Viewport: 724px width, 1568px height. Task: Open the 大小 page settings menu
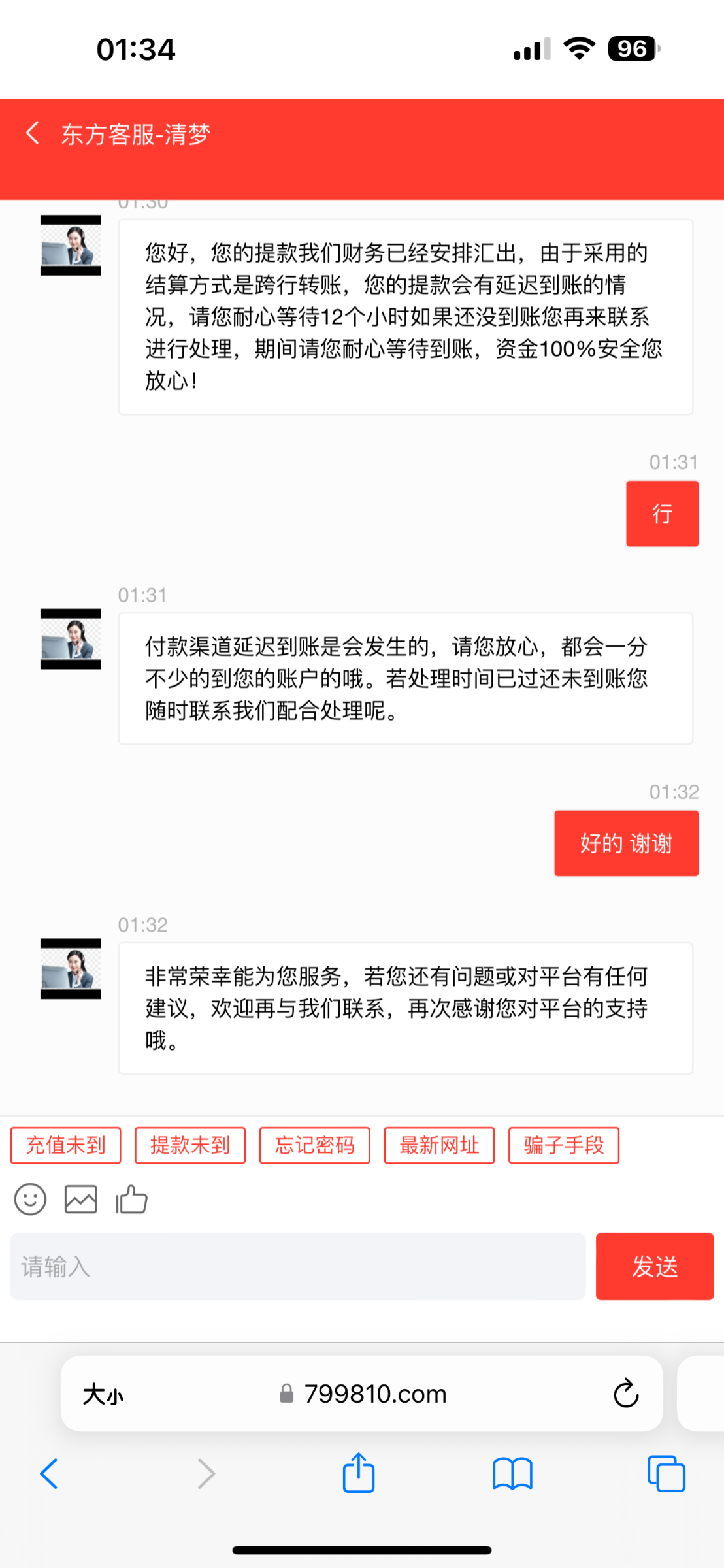[x=103, y=1394]
